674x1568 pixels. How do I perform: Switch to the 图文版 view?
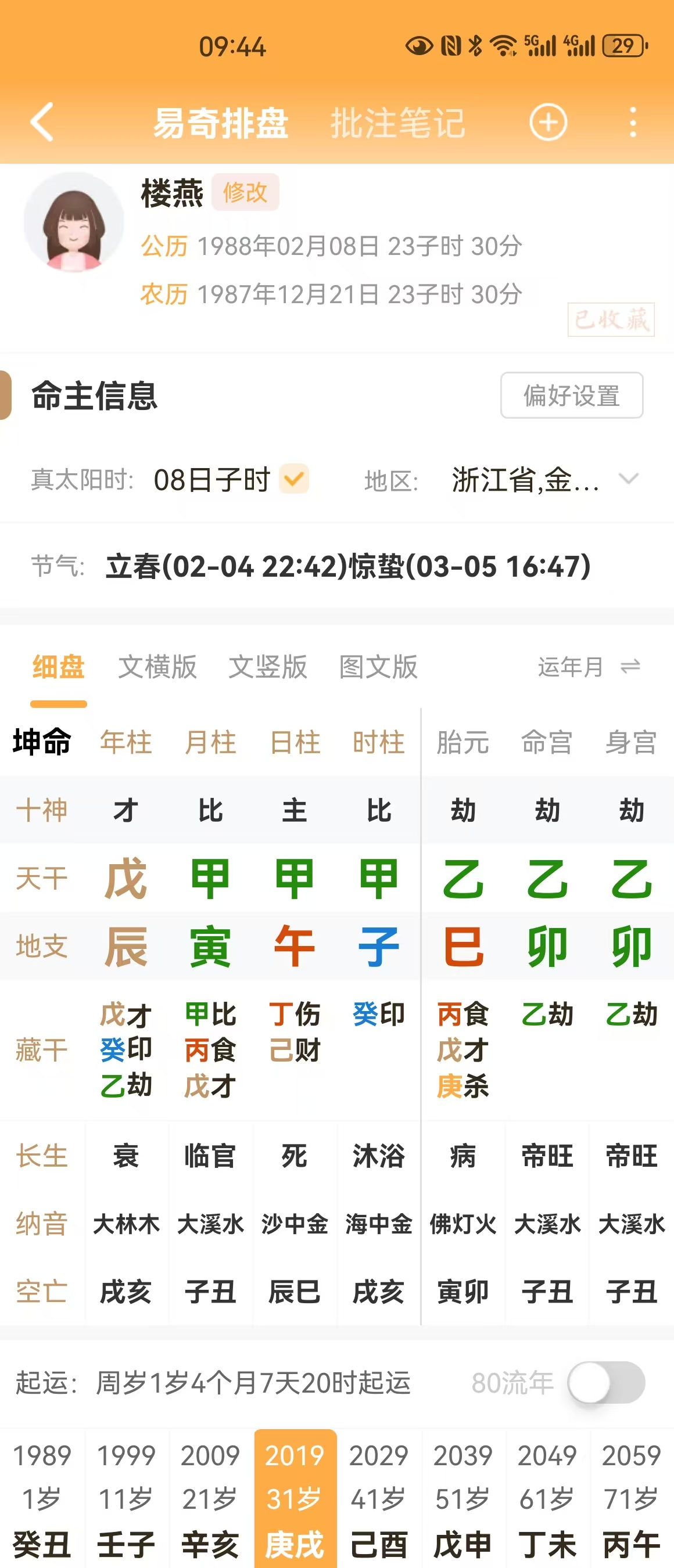(x=378, y=667)
